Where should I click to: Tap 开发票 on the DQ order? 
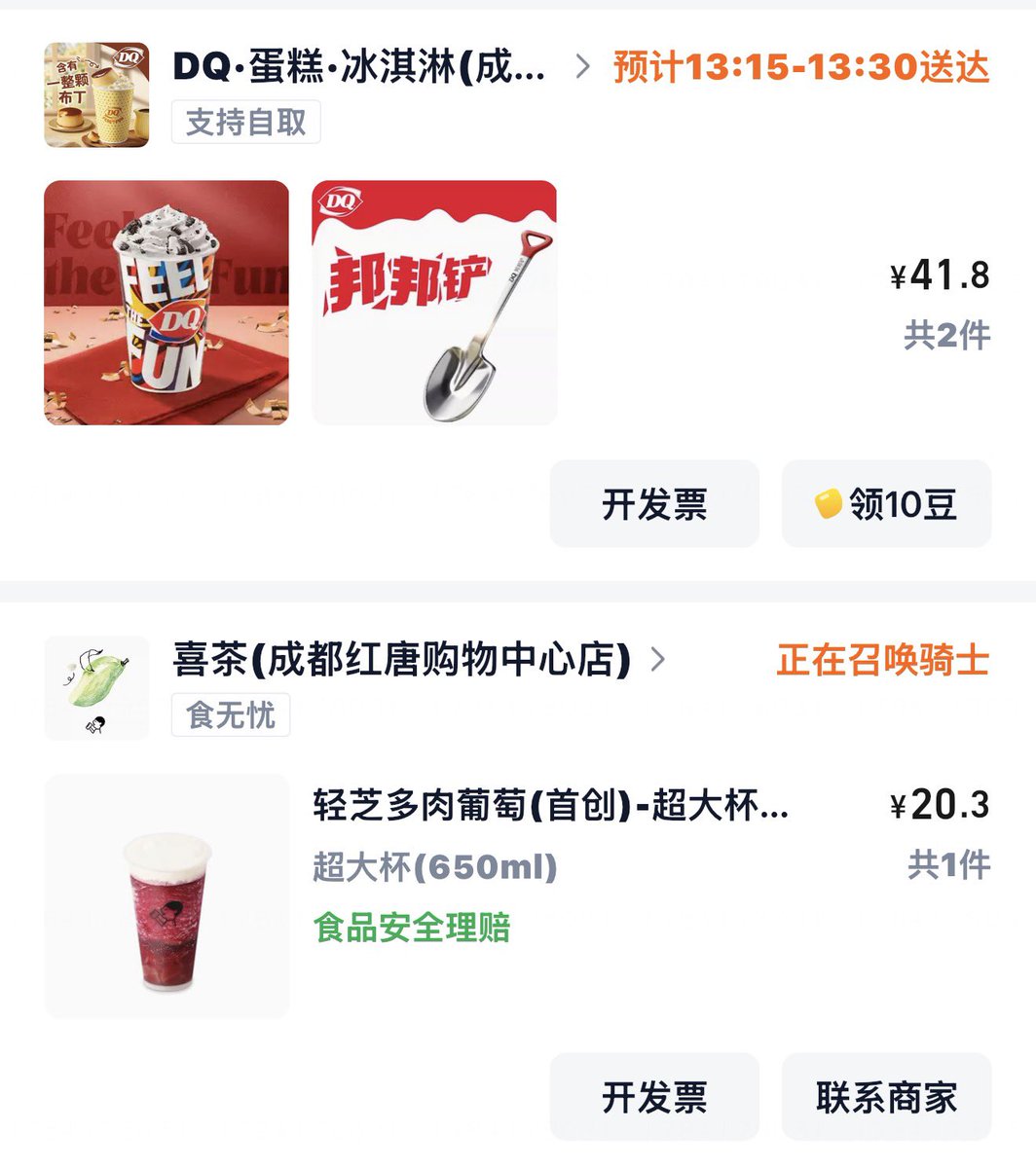[x=654, y=504]
